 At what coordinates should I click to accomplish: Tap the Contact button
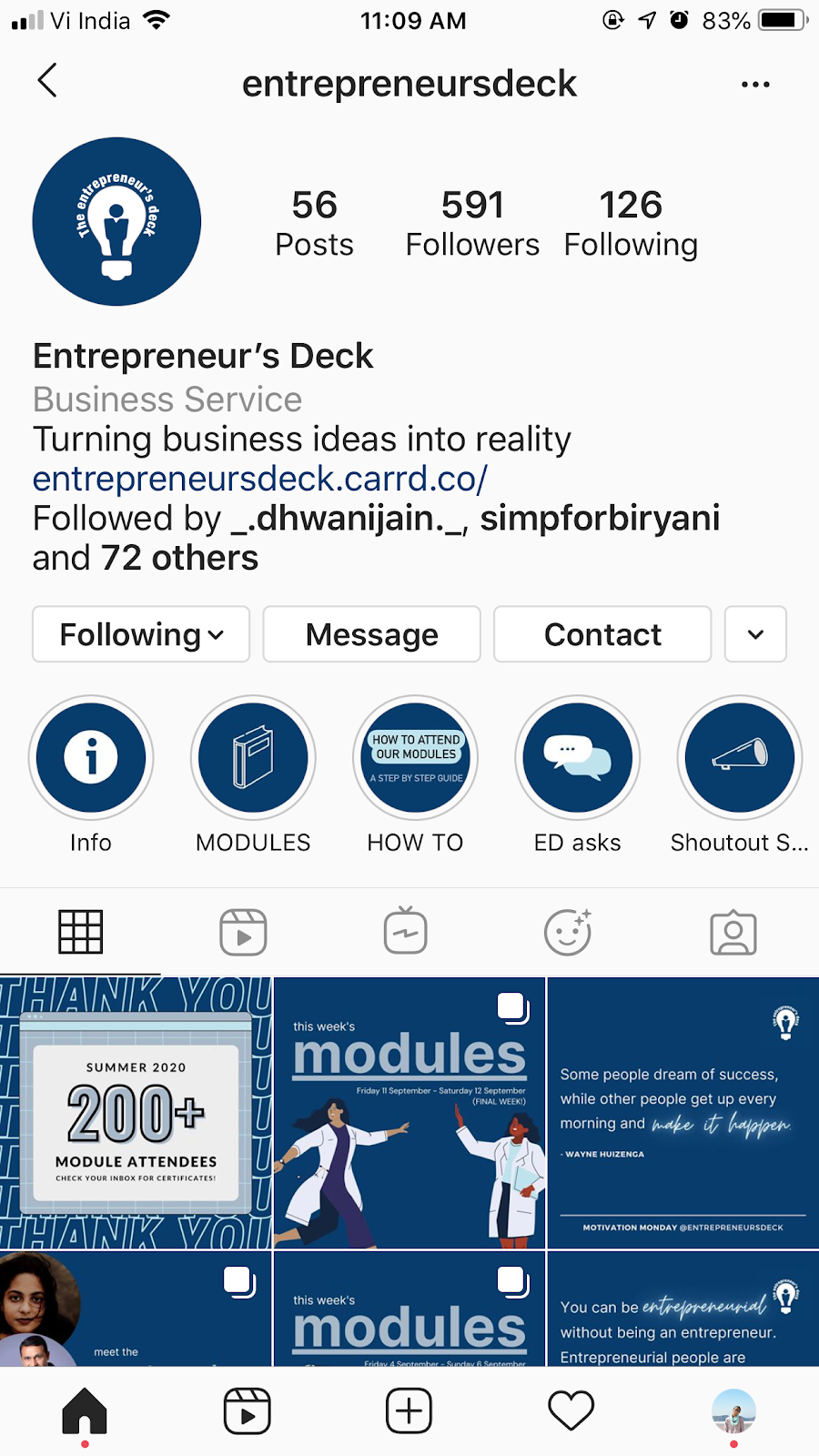[602, 634]
